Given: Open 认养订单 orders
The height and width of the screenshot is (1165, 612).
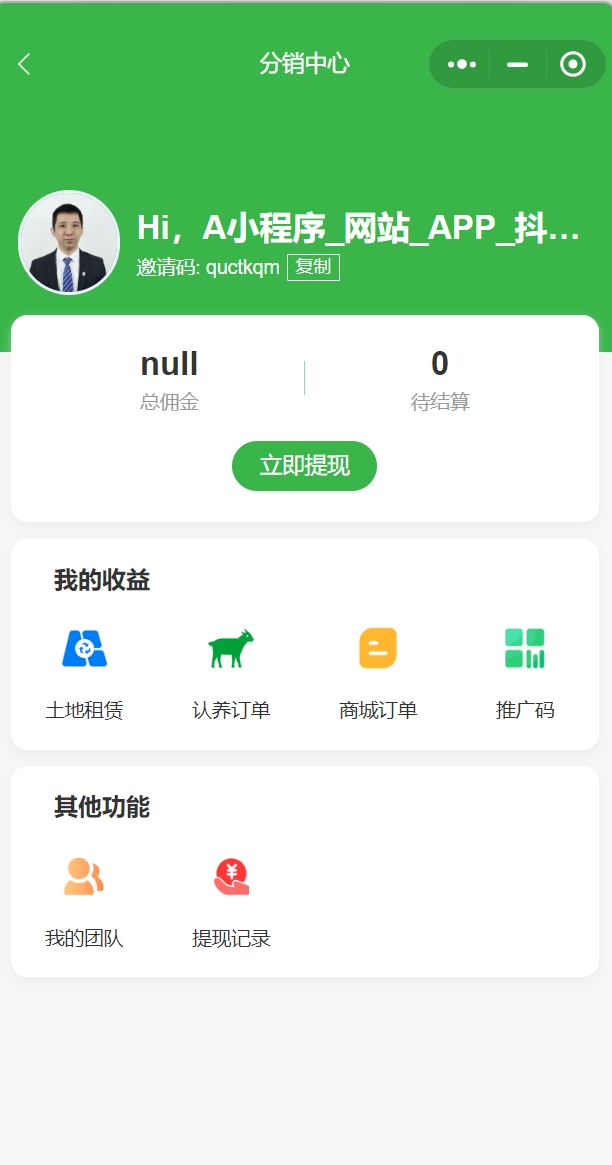Looking at the screenshot, I should 231,670.
